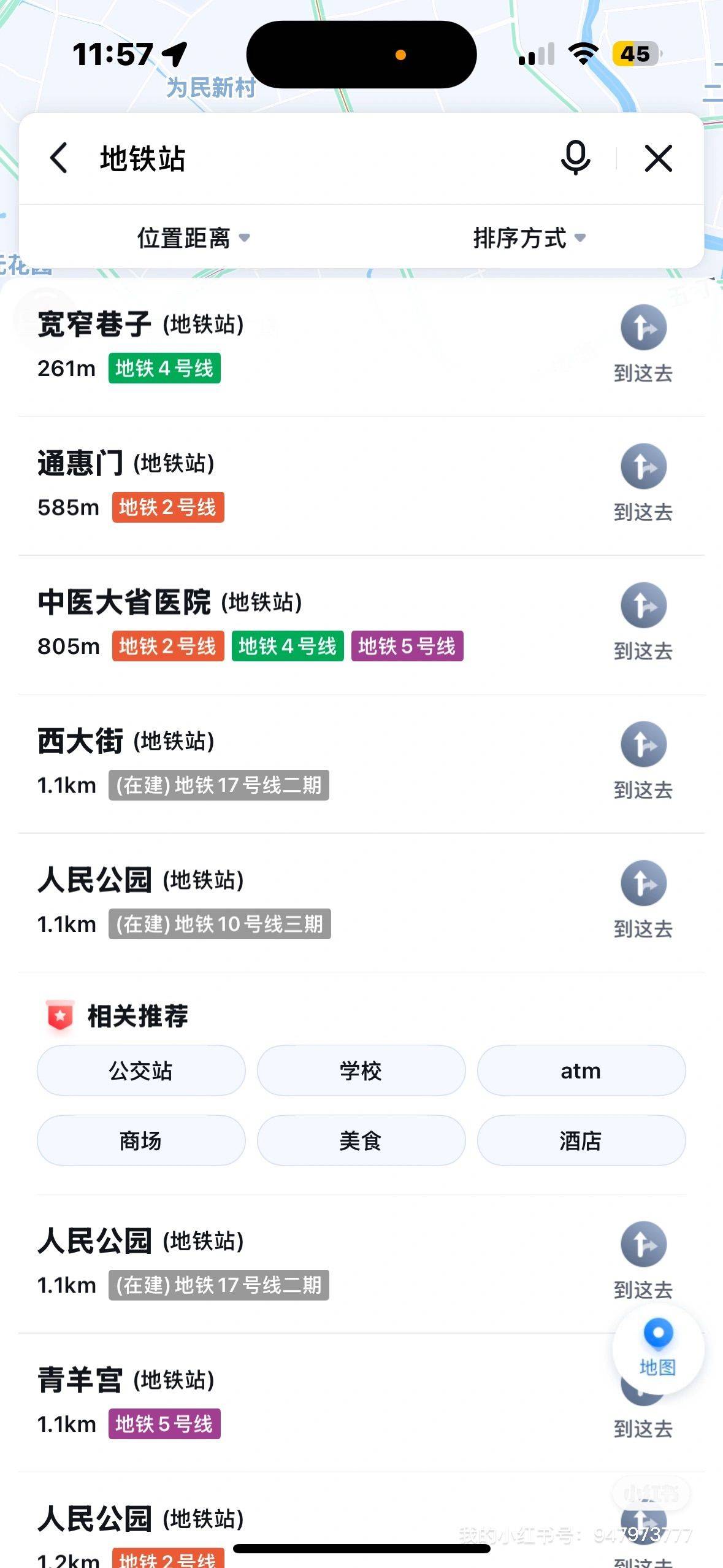
Task: Open the 中医大省医院 station result
Action: [x=307, y=625]
